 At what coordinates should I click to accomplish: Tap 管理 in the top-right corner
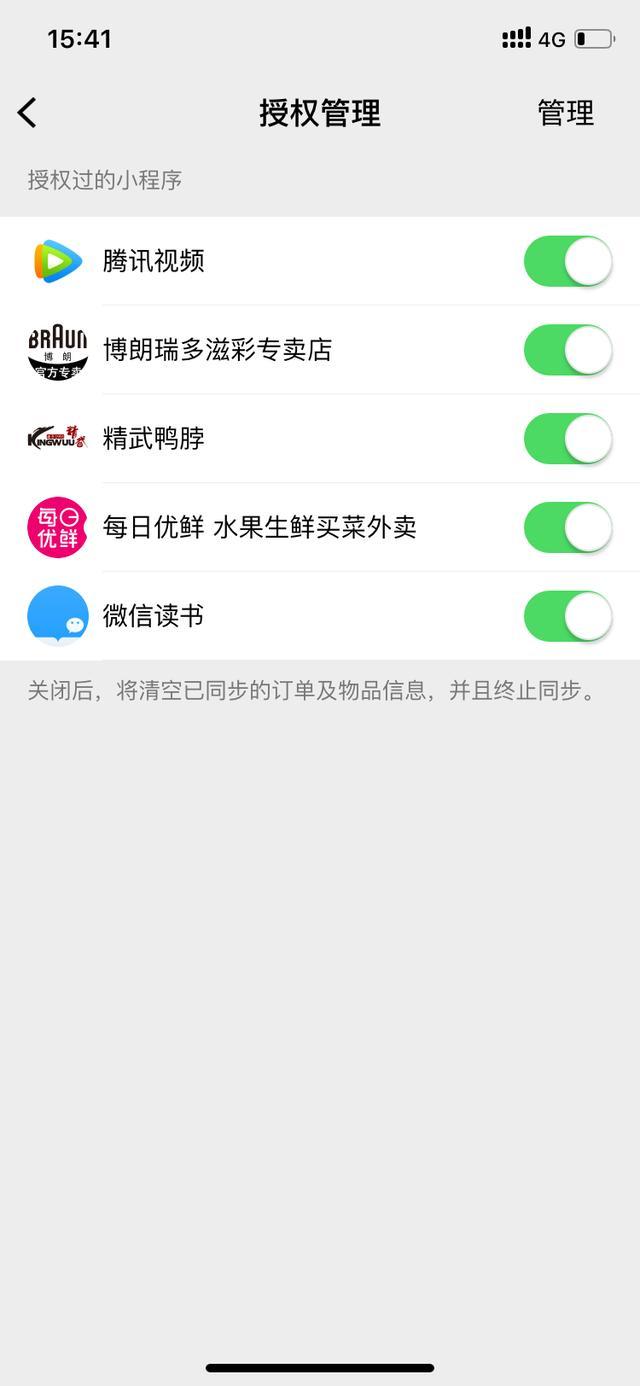point(566,113)
